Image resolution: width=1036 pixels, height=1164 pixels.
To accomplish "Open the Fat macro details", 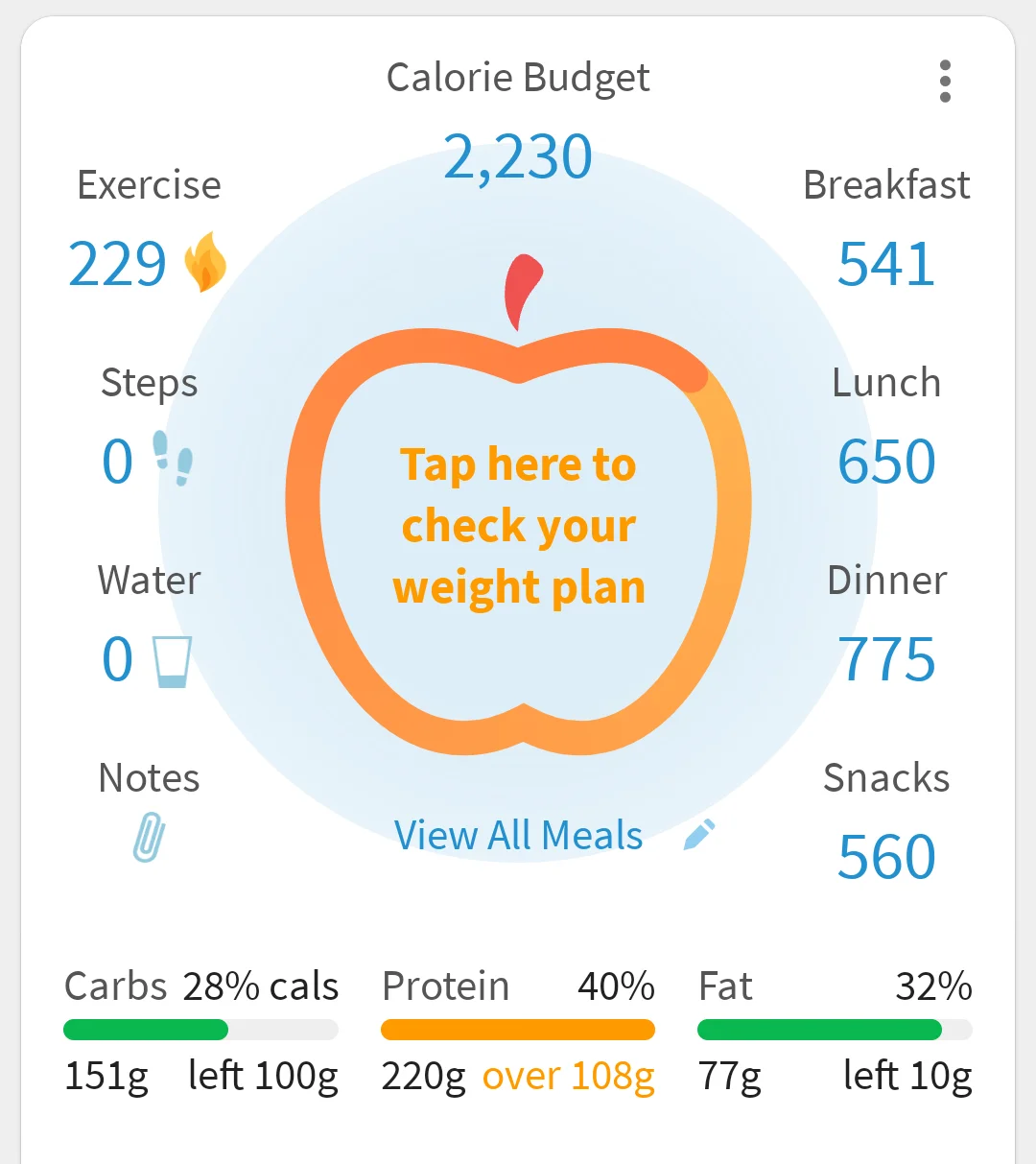I will pos(835,1030).
